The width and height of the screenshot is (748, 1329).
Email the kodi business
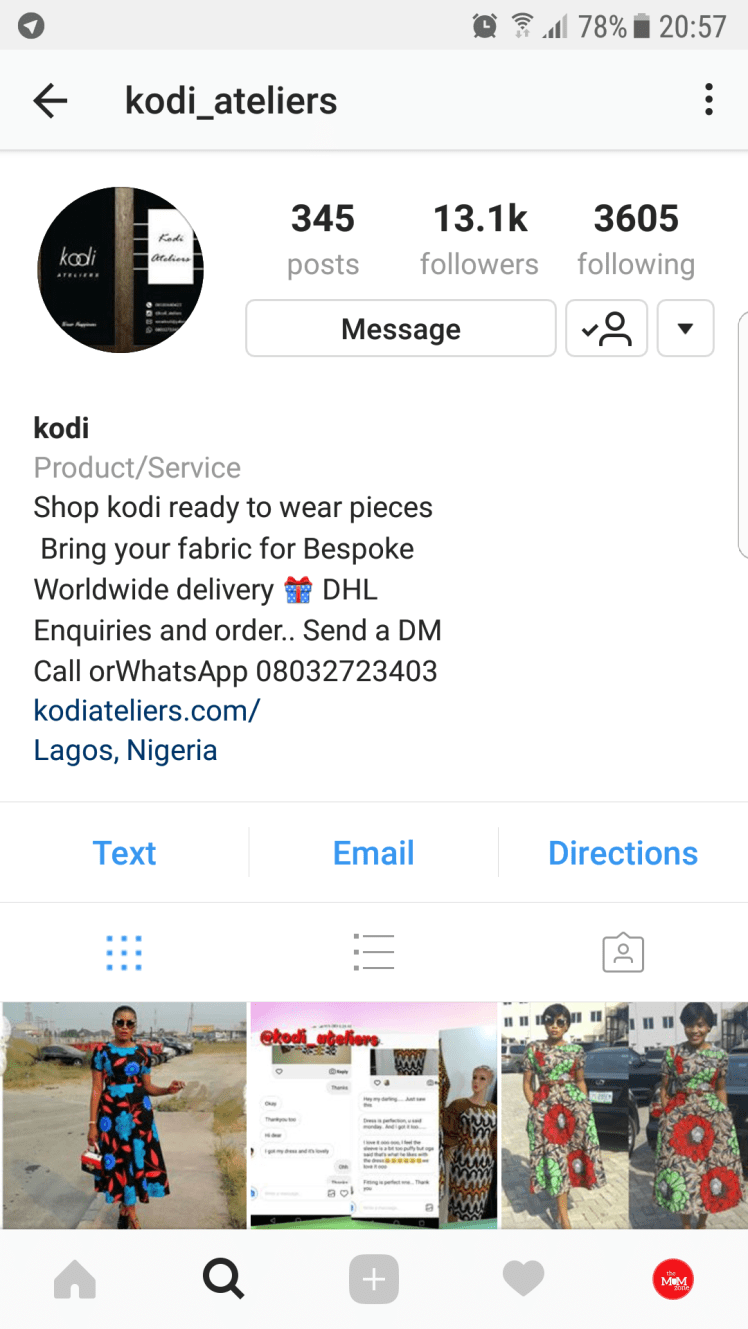pos(373,853)
